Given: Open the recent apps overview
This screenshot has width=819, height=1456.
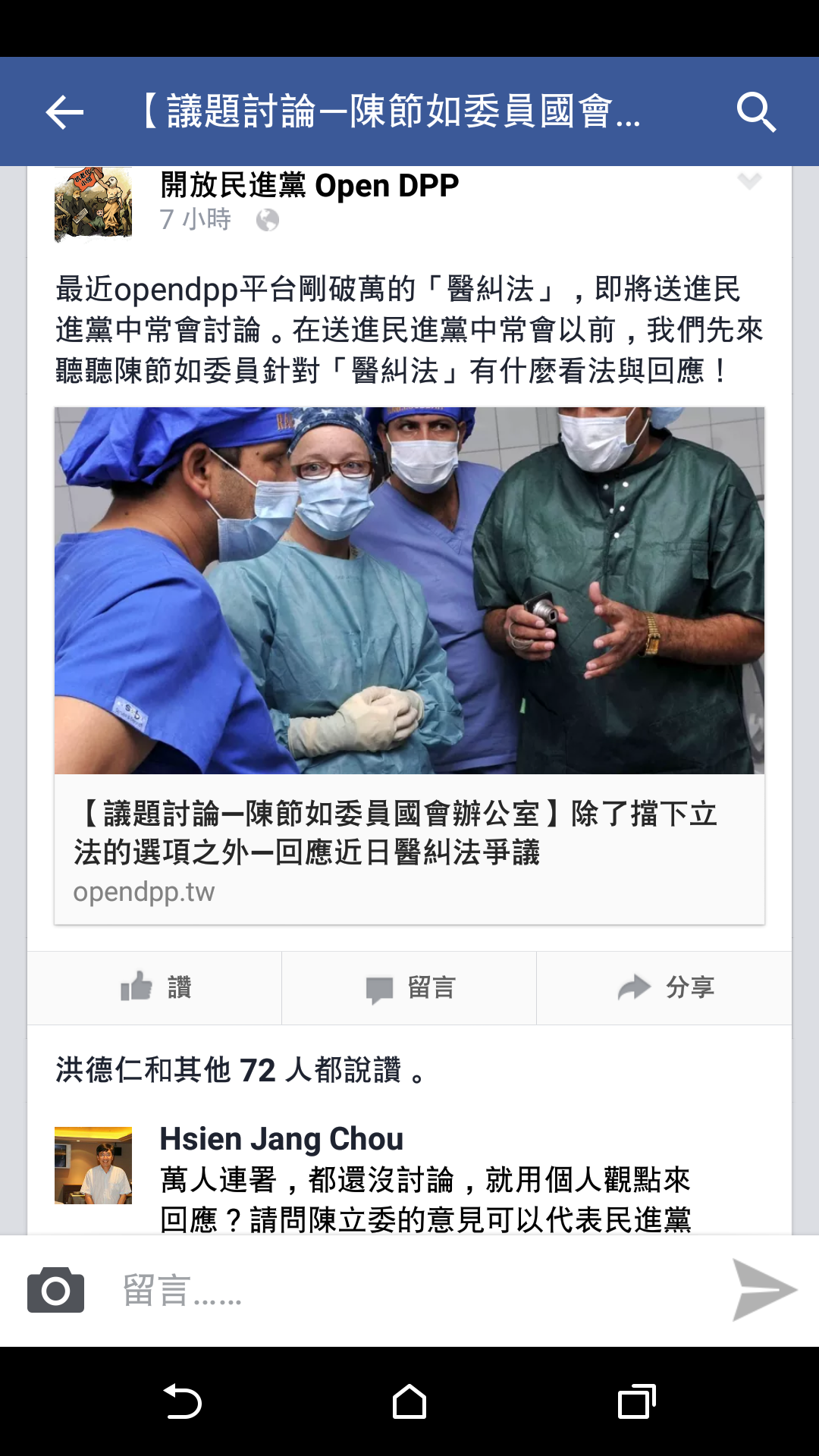Looking at the screenshot, I should pyautogui.click(x=636, y=1401).
